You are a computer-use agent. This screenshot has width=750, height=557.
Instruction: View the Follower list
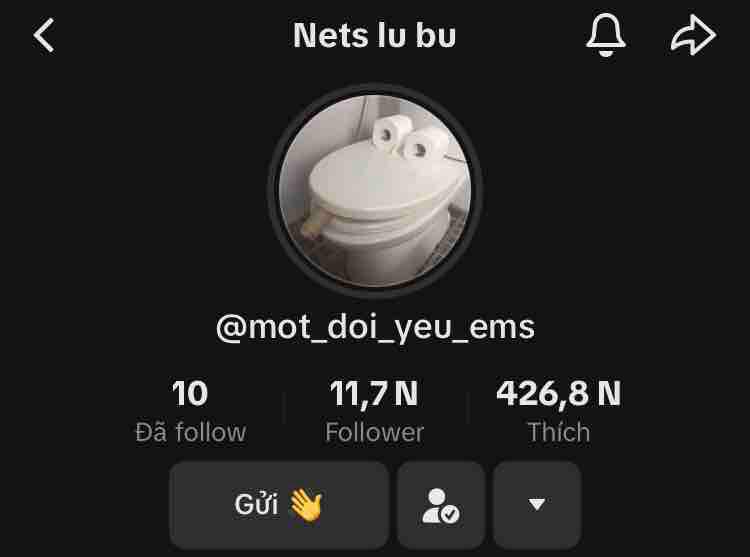tap(374, 411)
